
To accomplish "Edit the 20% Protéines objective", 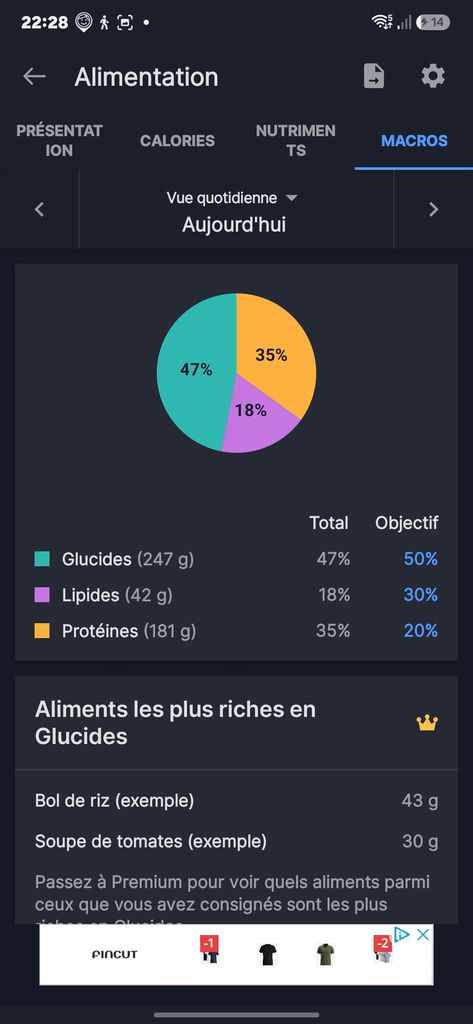I will (420, 631).
